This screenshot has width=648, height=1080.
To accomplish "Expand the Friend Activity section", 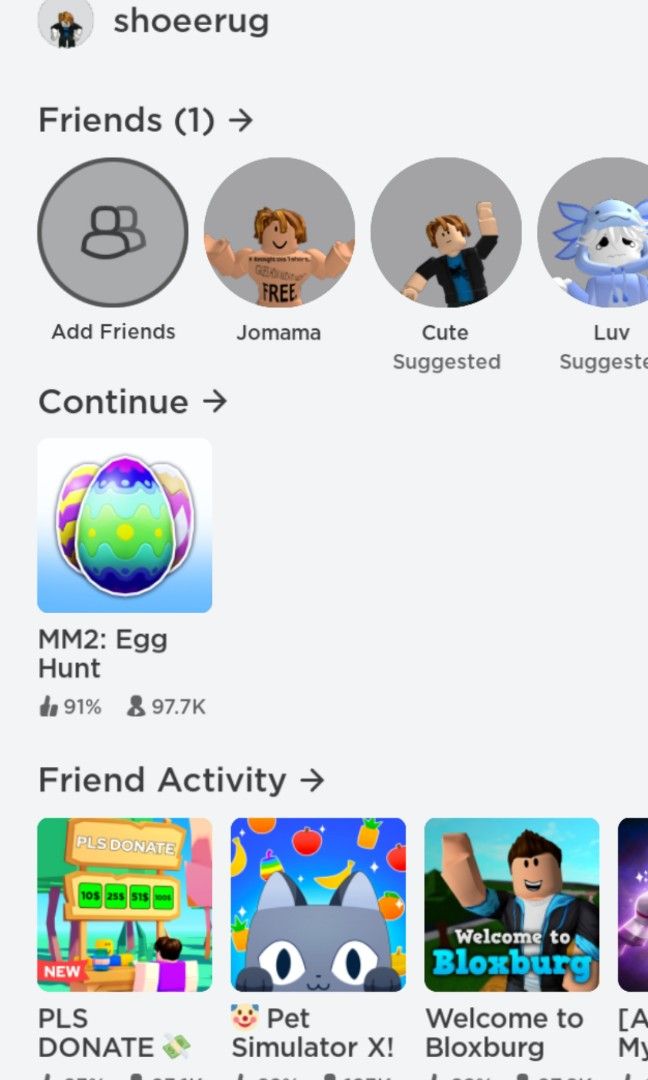I will 181,780.
